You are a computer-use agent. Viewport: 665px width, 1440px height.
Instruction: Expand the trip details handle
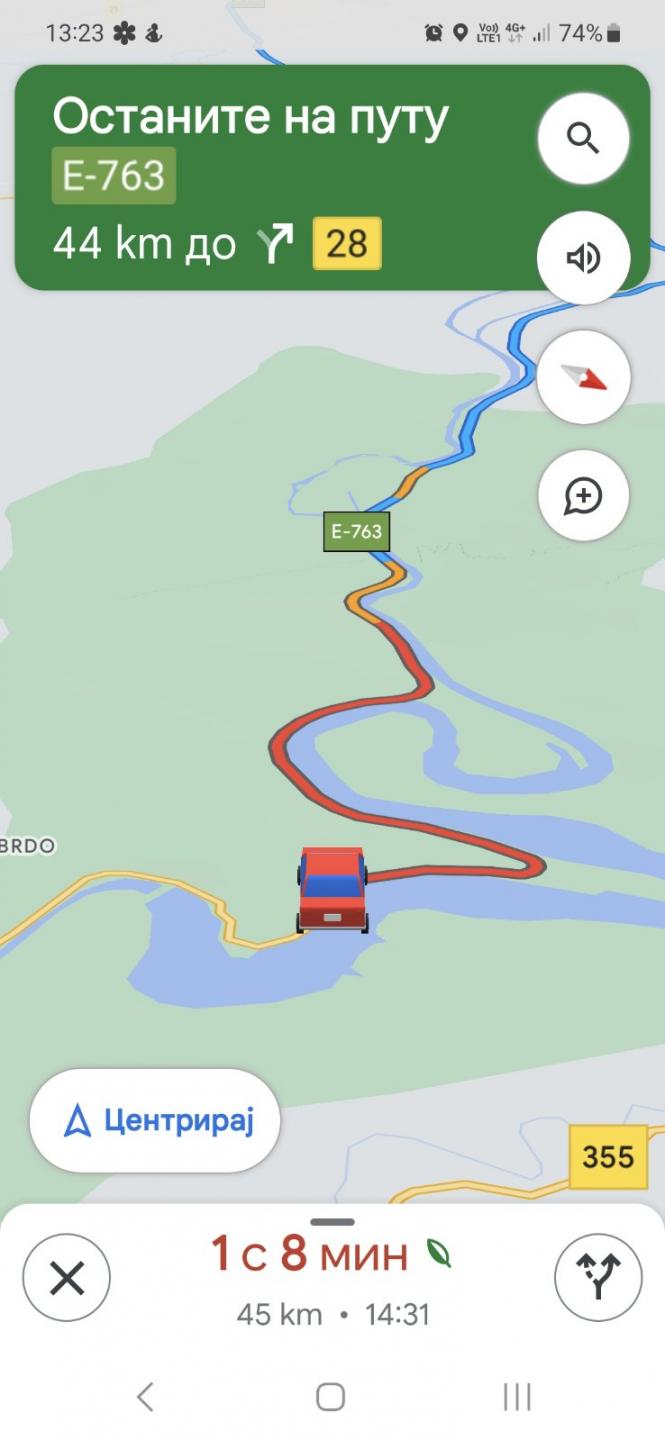click(x=332, y=1222)
